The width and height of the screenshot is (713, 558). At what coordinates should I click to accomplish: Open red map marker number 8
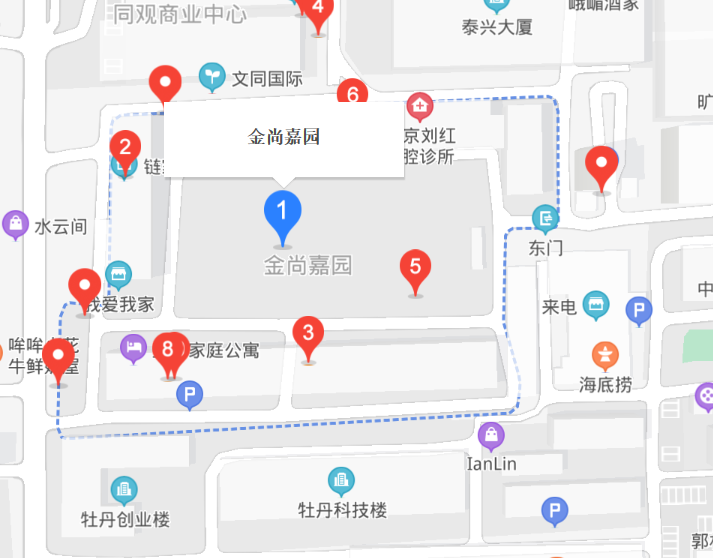169,350
